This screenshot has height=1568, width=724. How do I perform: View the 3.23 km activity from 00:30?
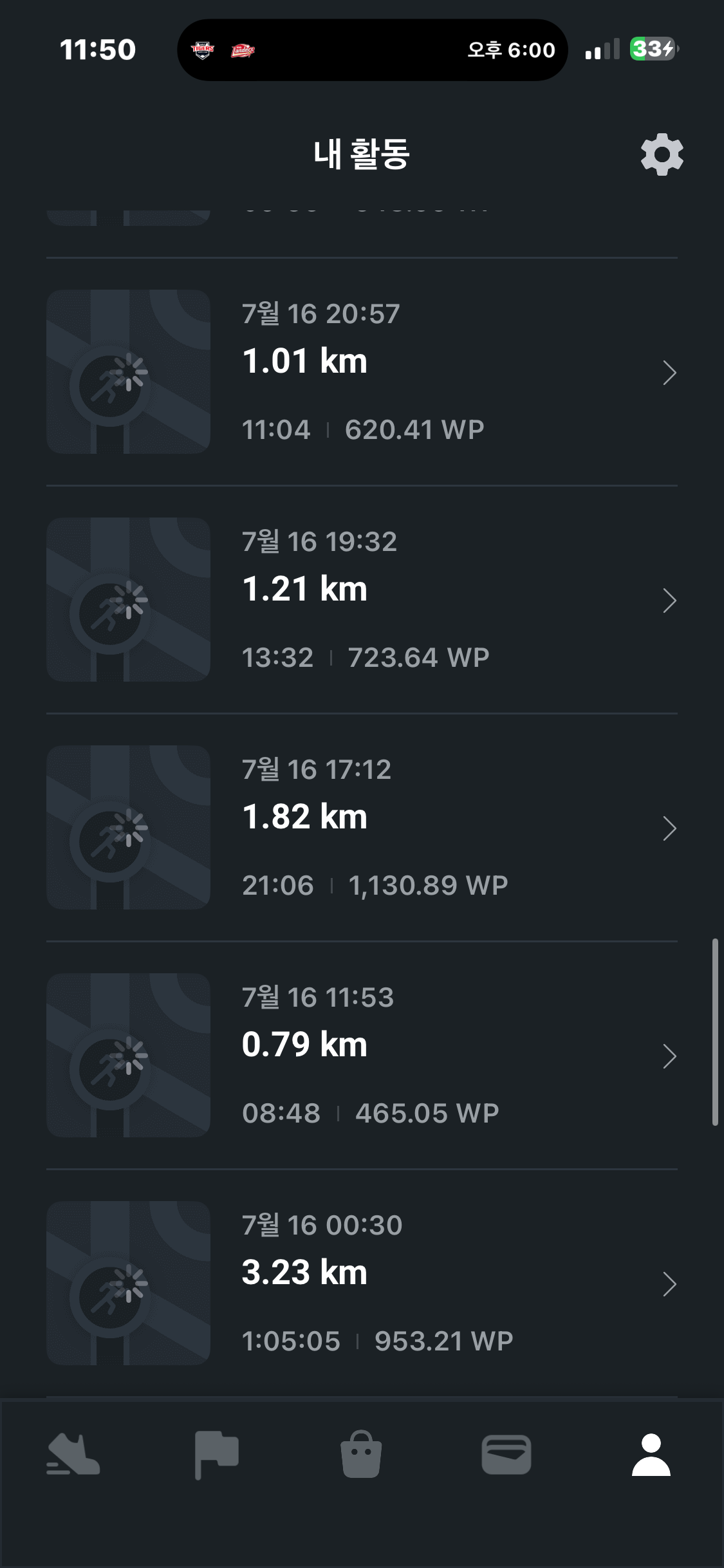[362, 1283]
